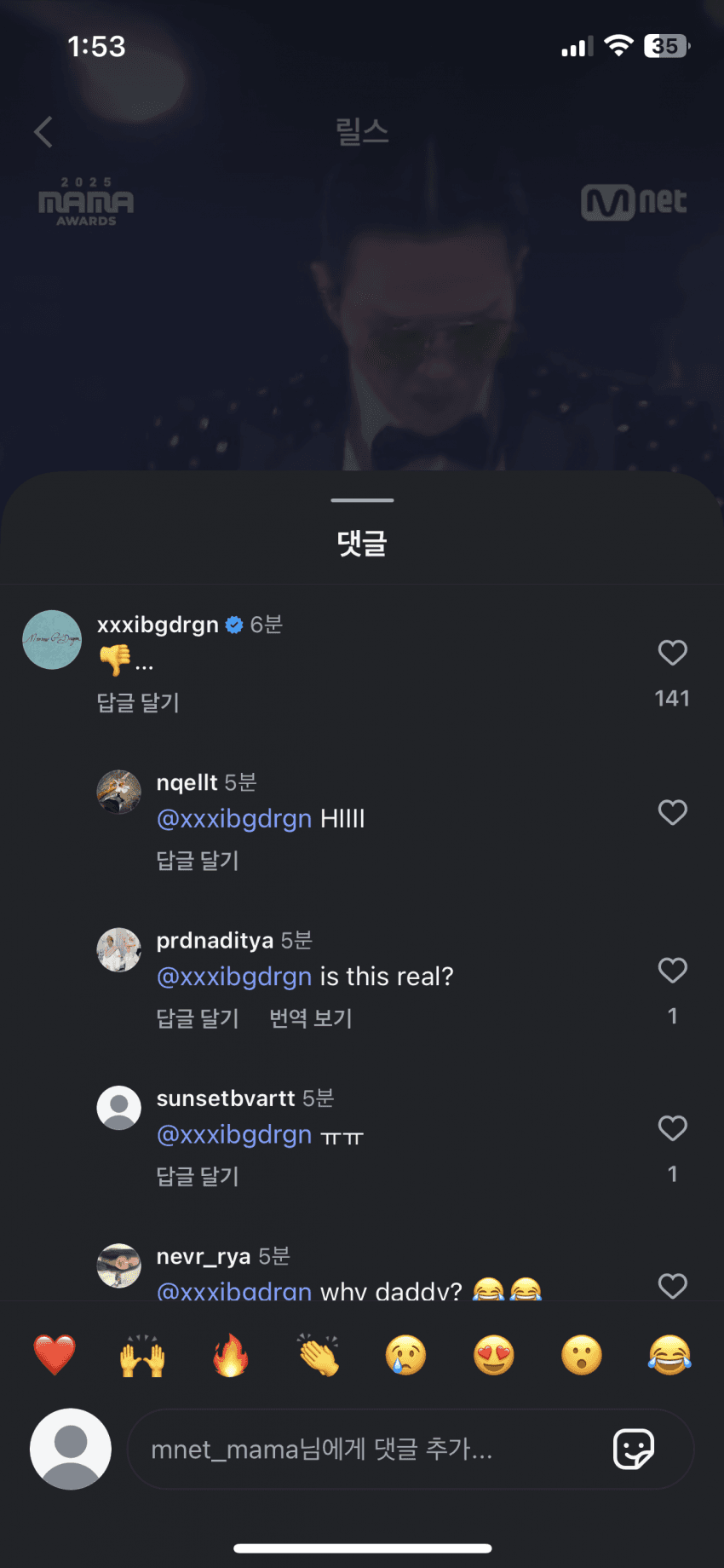Add the heart-eyes emoji reaction
Image resolution: width=724 pixels, height=1568 pixels.
pos(494,1355)
